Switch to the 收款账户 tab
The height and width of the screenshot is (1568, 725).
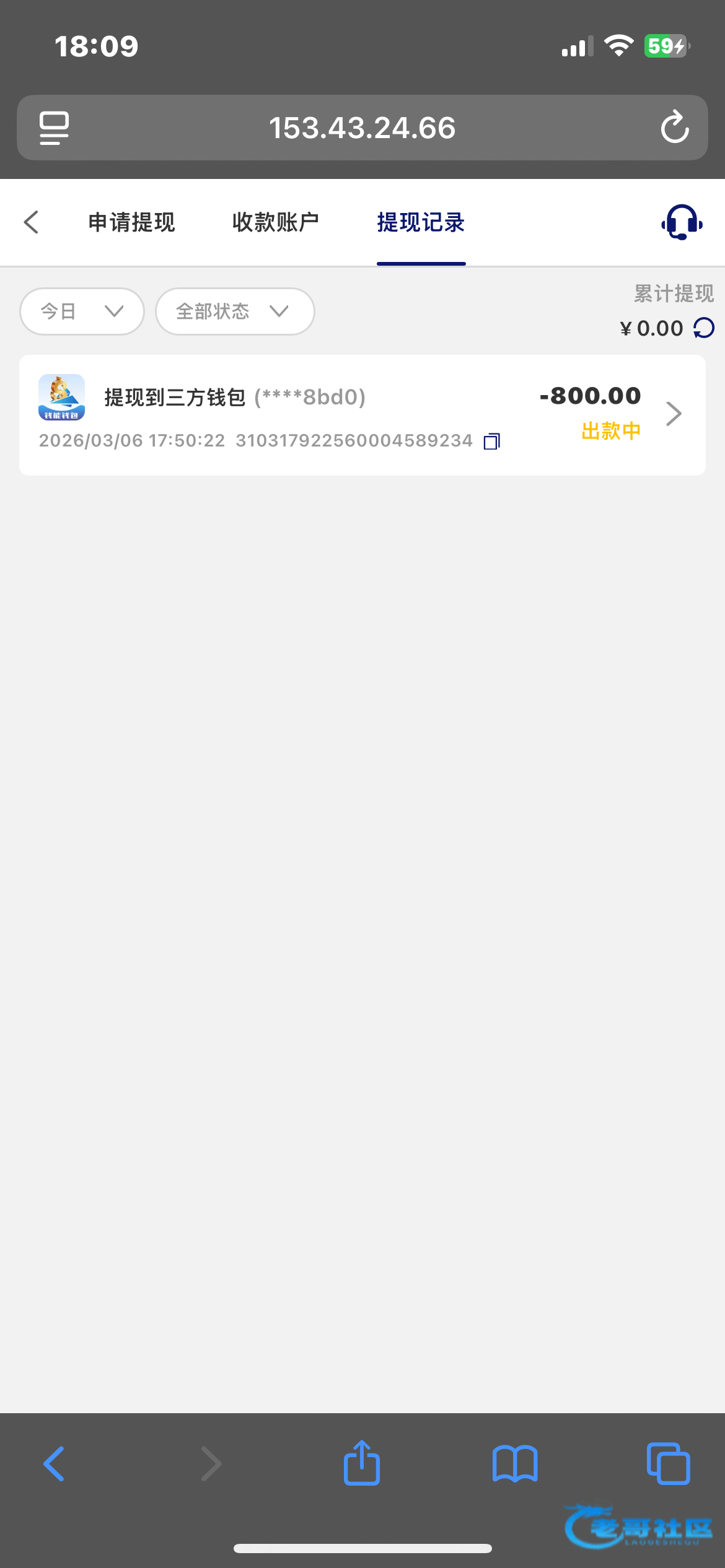[276, 222]
